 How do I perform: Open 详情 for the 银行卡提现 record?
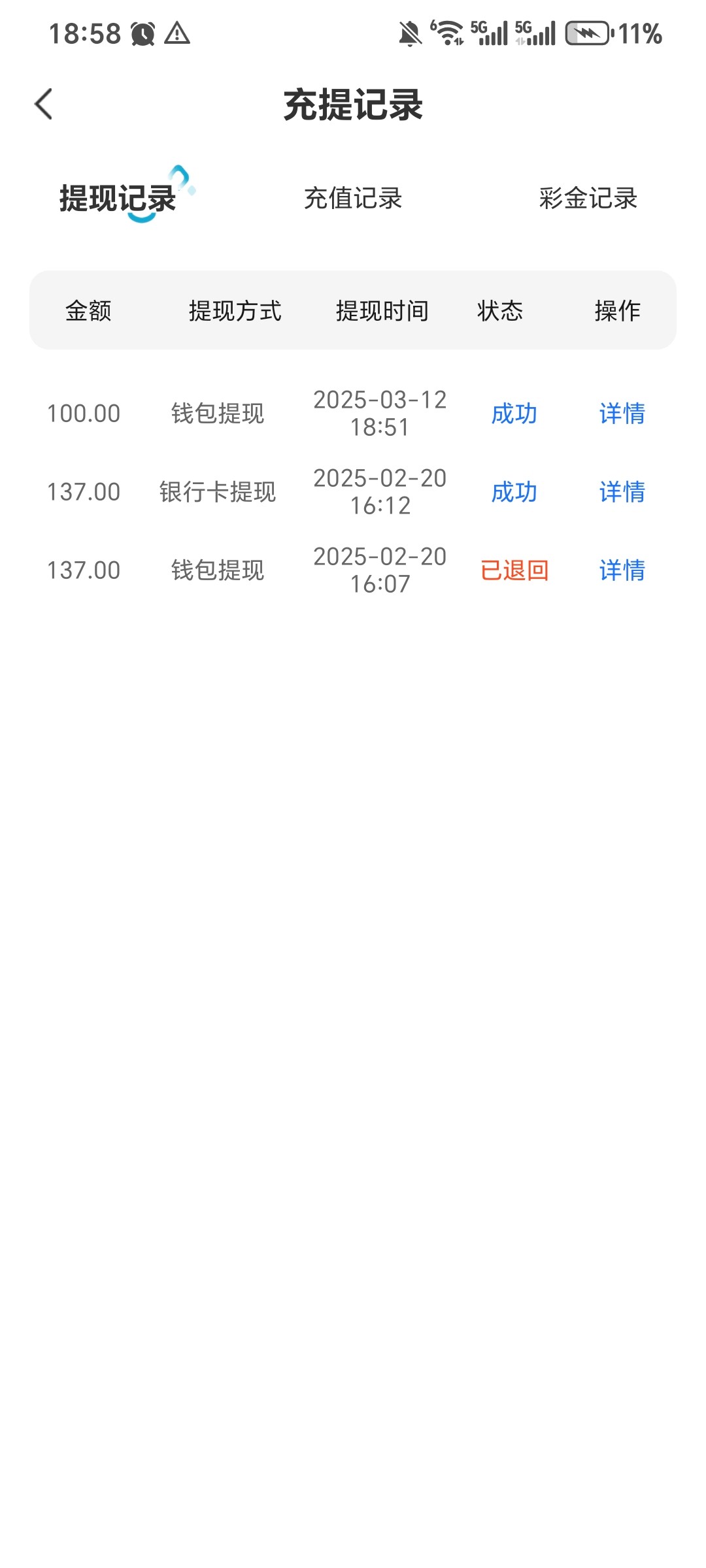pos(622,492)
